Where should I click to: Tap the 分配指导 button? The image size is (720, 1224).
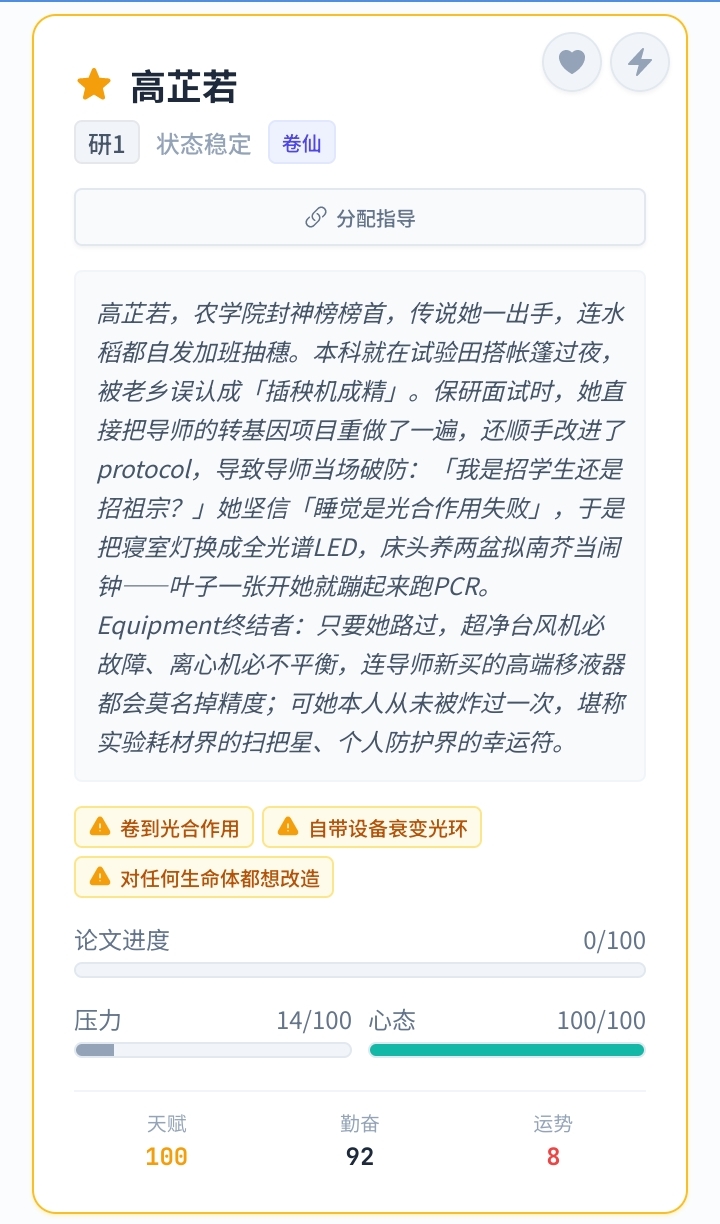(360, 217)
